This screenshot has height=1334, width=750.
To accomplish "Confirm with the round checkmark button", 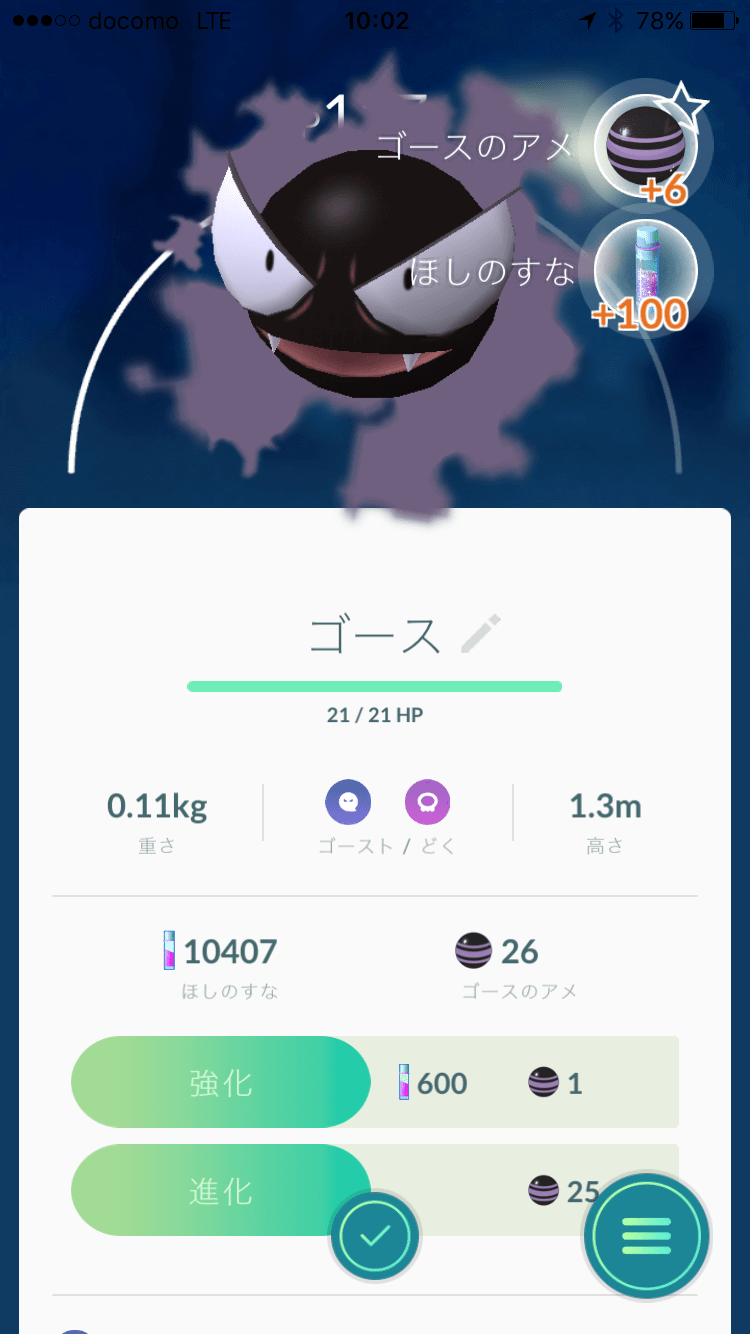I will [x=375, y=1237].
